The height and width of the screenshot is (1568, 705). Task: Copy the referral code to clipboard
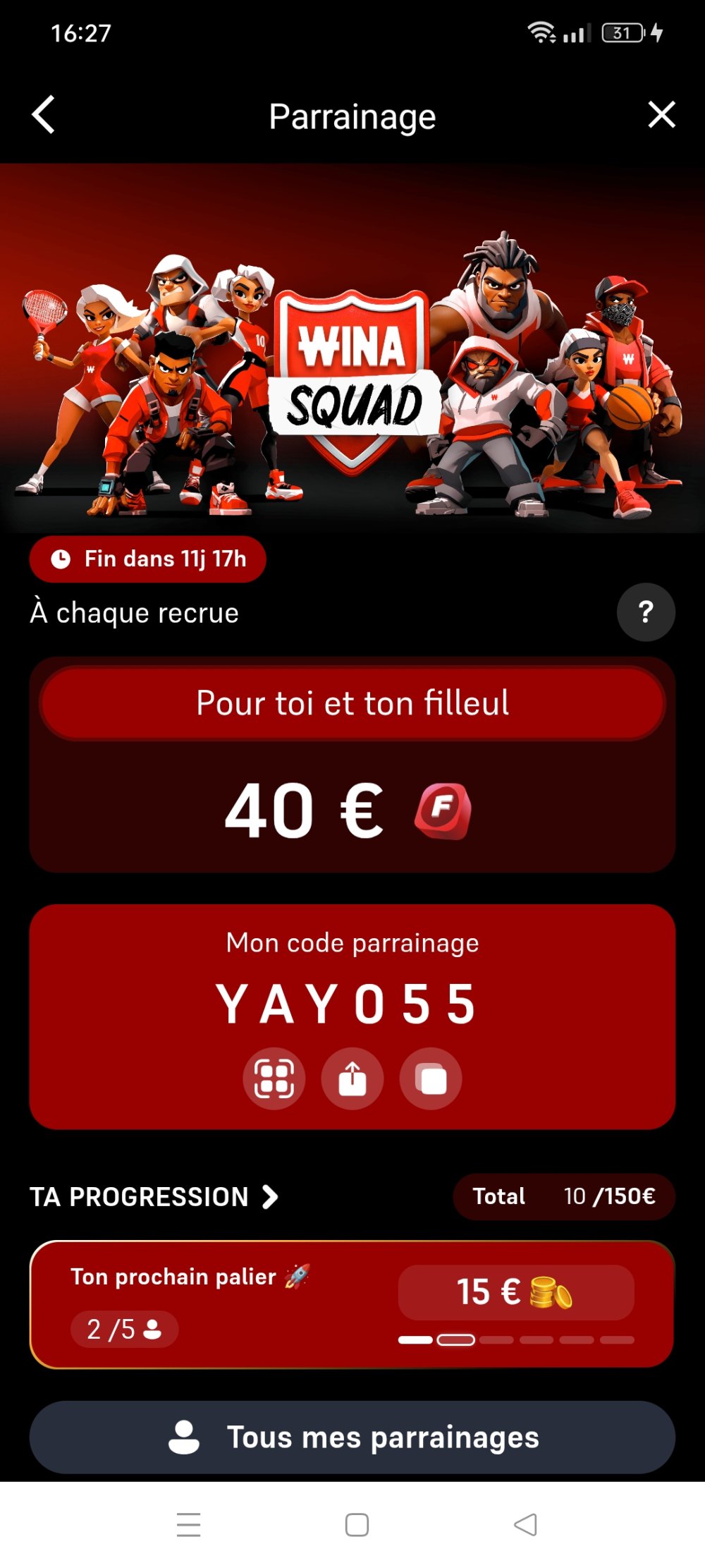point(431,1078)
